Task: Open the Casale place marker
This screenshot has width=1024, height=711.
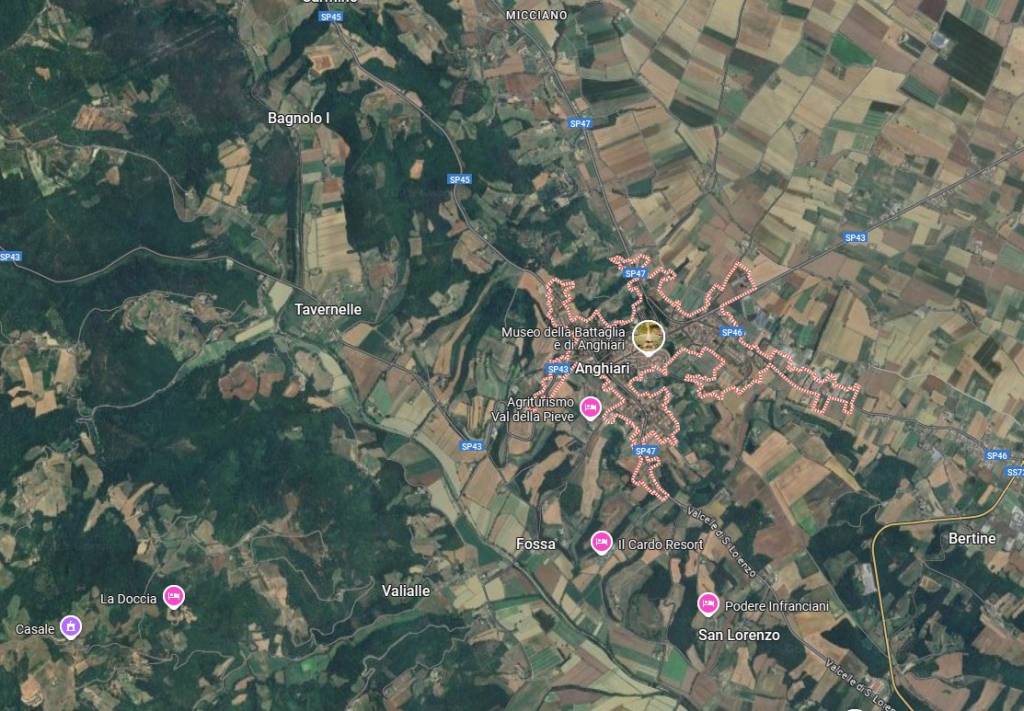Action: [70, 627]
